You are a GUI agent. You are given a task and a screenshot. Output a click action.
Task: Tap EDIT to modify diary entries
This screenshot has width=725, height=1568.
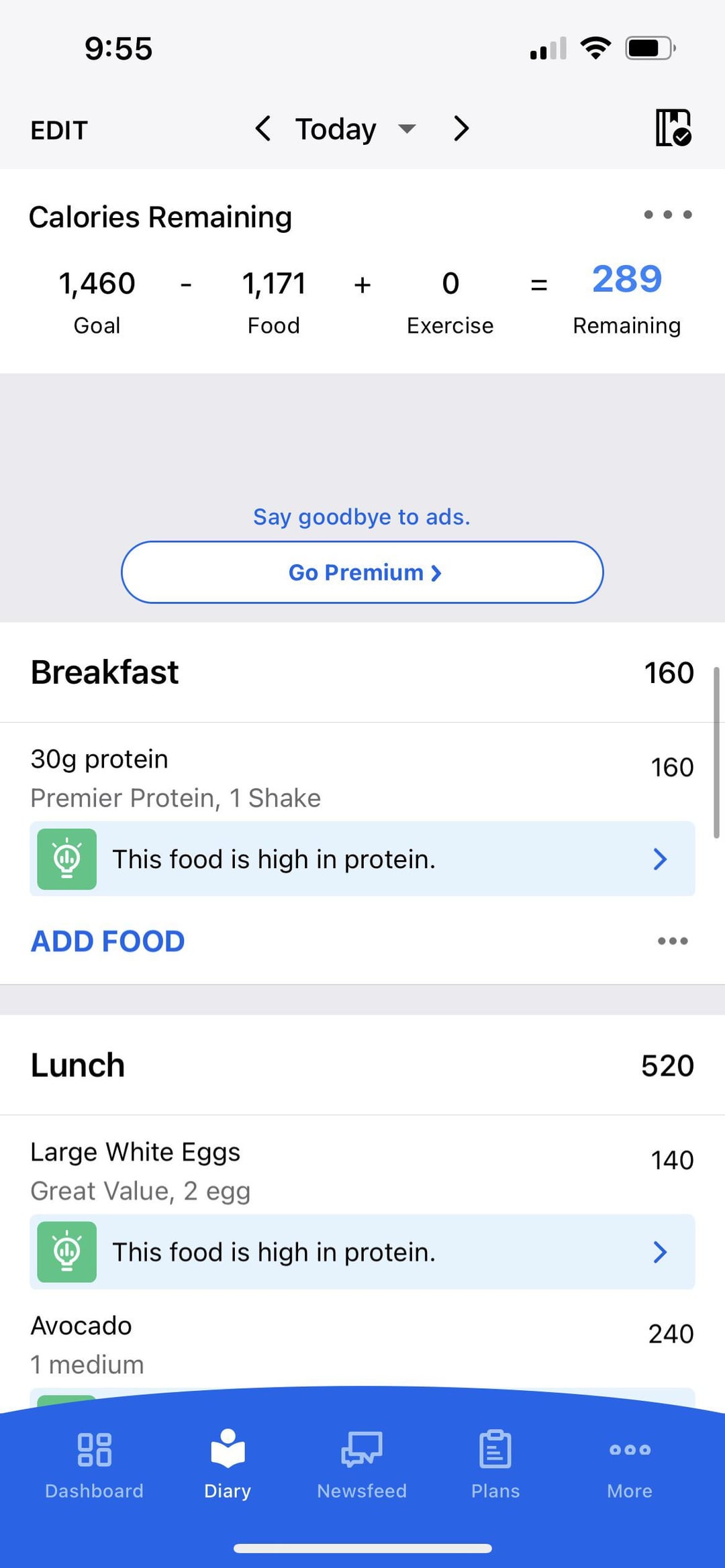[x=59, y=130]
